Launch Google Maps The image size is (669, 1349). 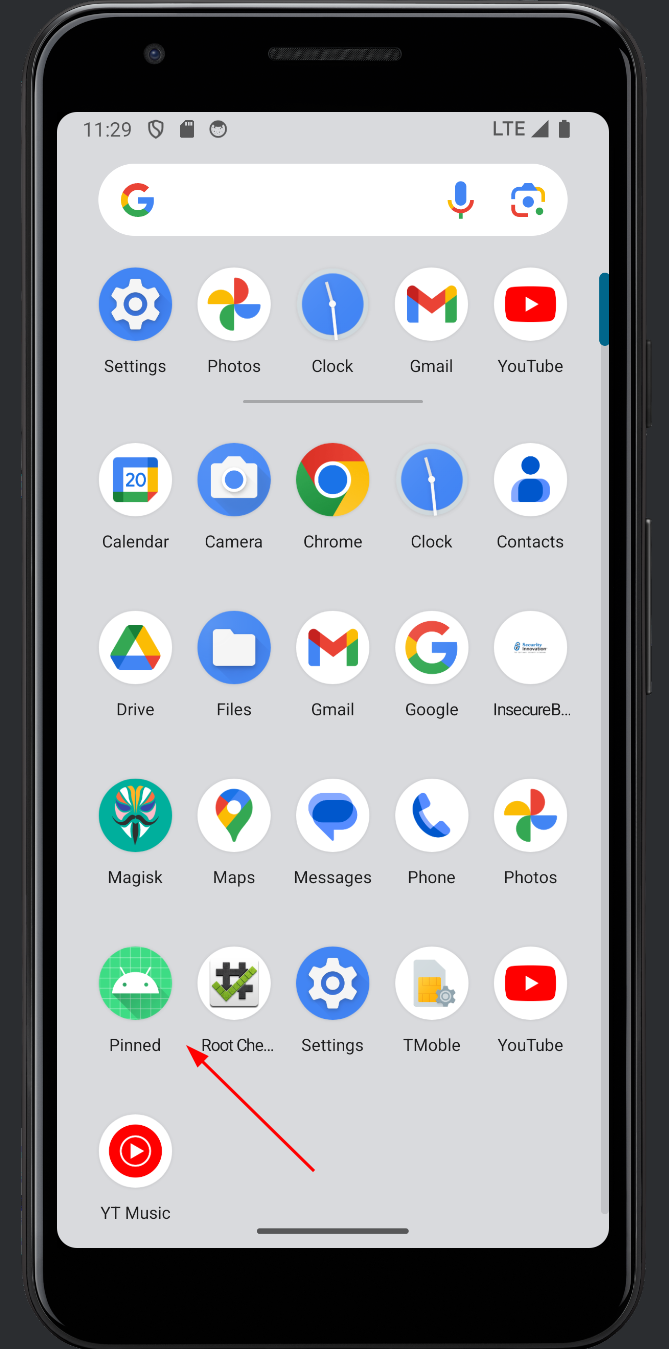(x=234, y=817)
